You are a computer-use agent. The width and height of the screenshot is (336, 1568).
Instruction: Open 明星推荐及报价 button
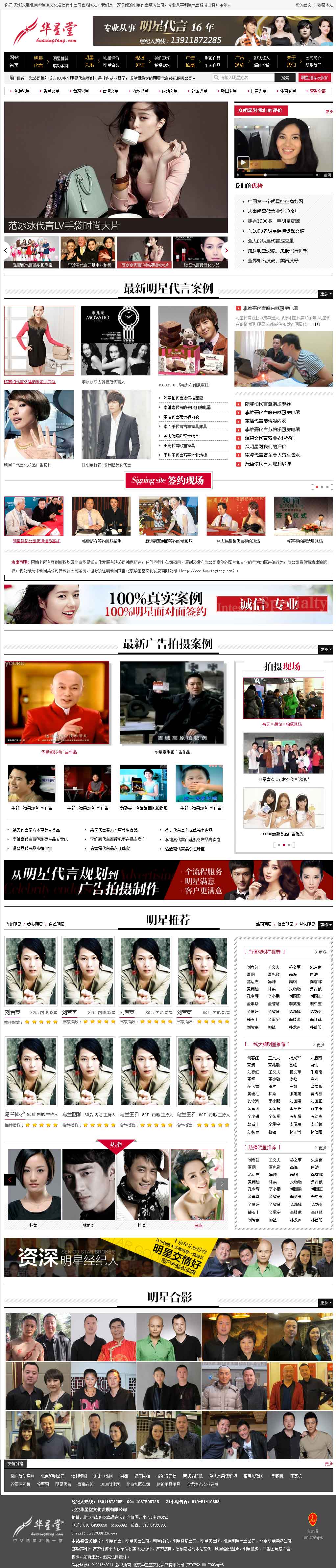pos(315,78)
